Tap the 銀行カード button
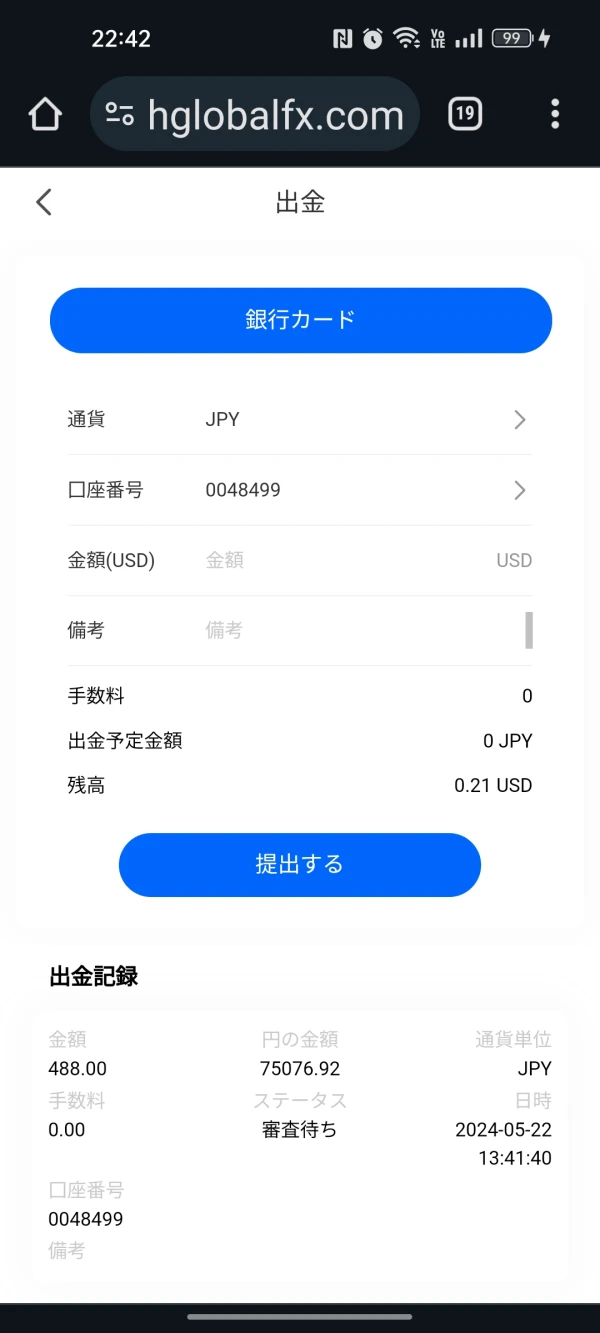The height and width of the screenshot is (1333, 600). (x=301, y=320)
